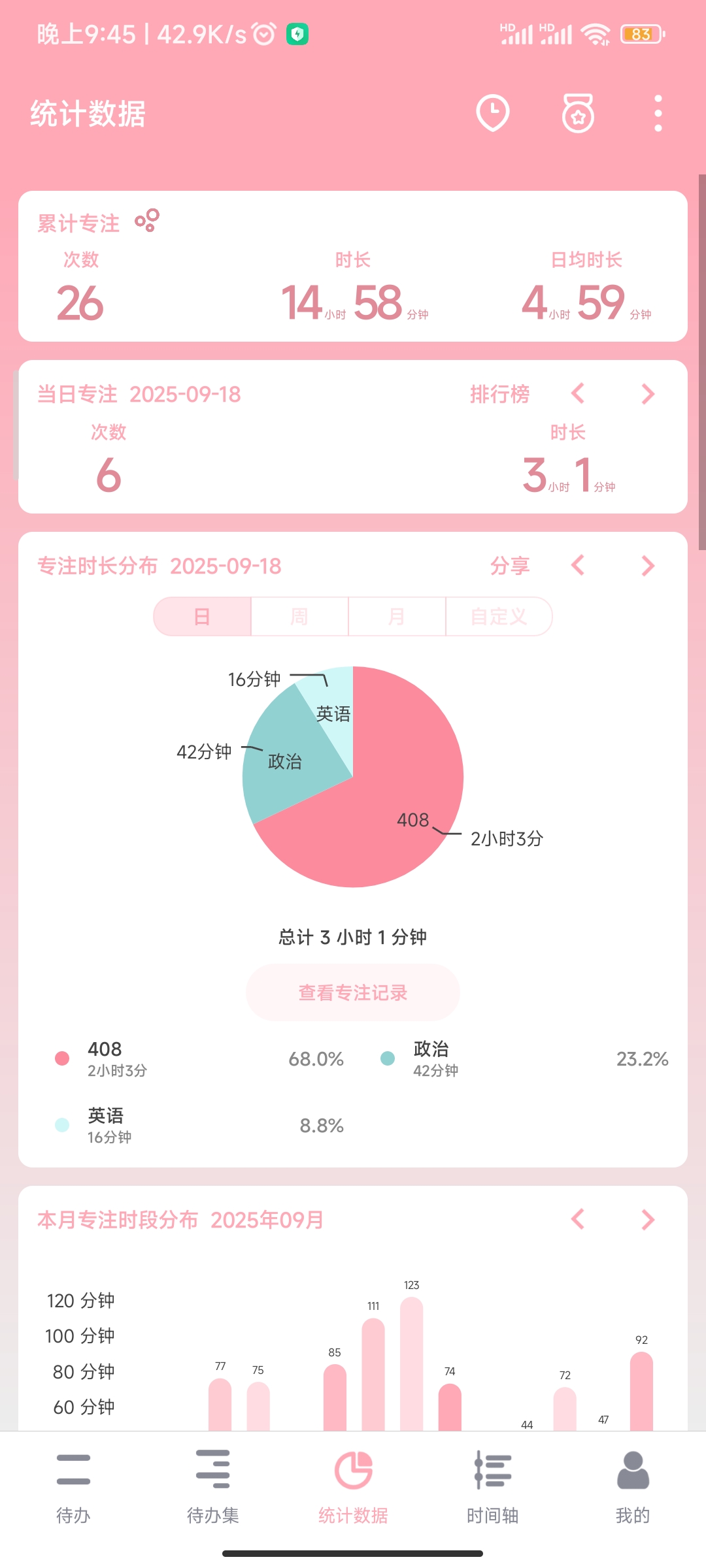
Task: Go to previous month in 本月专注时段分布
Action: (x=578, y=1219)
